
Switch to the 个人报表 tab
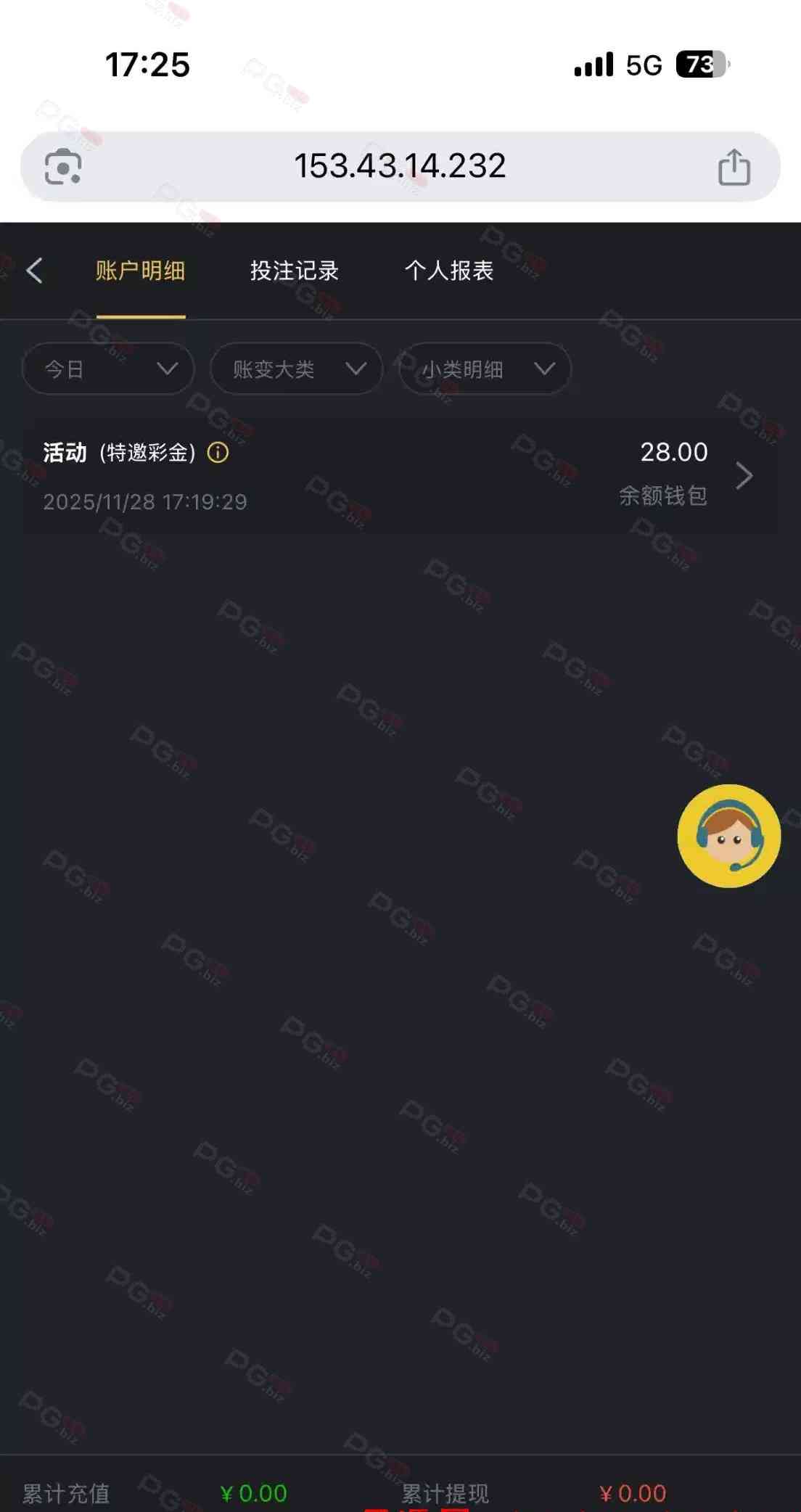coord(448,271)
